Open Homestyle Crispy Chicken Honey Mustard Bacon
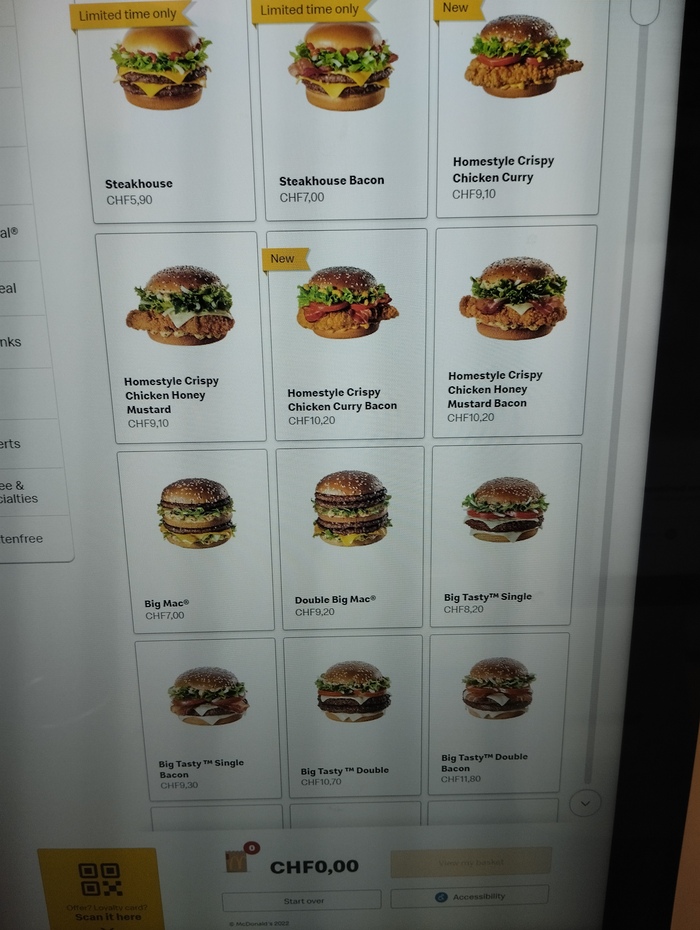The image size is (700, 930). [x=514, y=330]
